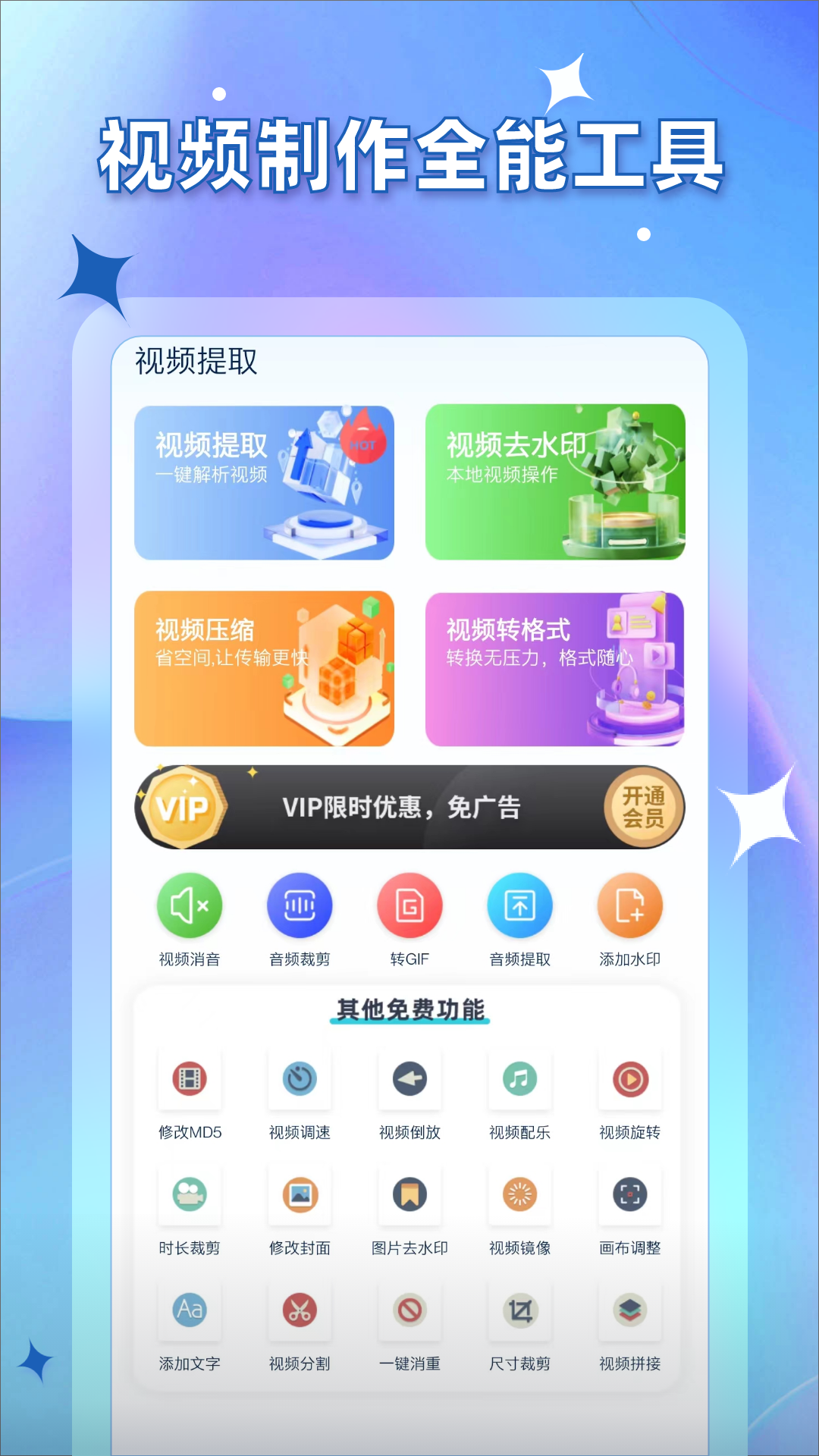
Task: Select the 视频配乐 background music tool
Action: pos(519,1080)
